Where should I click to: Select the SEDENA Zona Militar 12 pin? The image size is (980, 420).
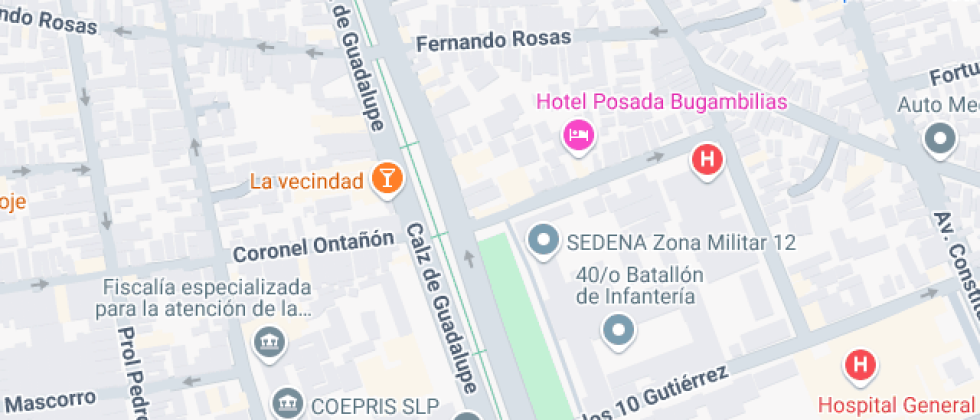pos(543,241)
